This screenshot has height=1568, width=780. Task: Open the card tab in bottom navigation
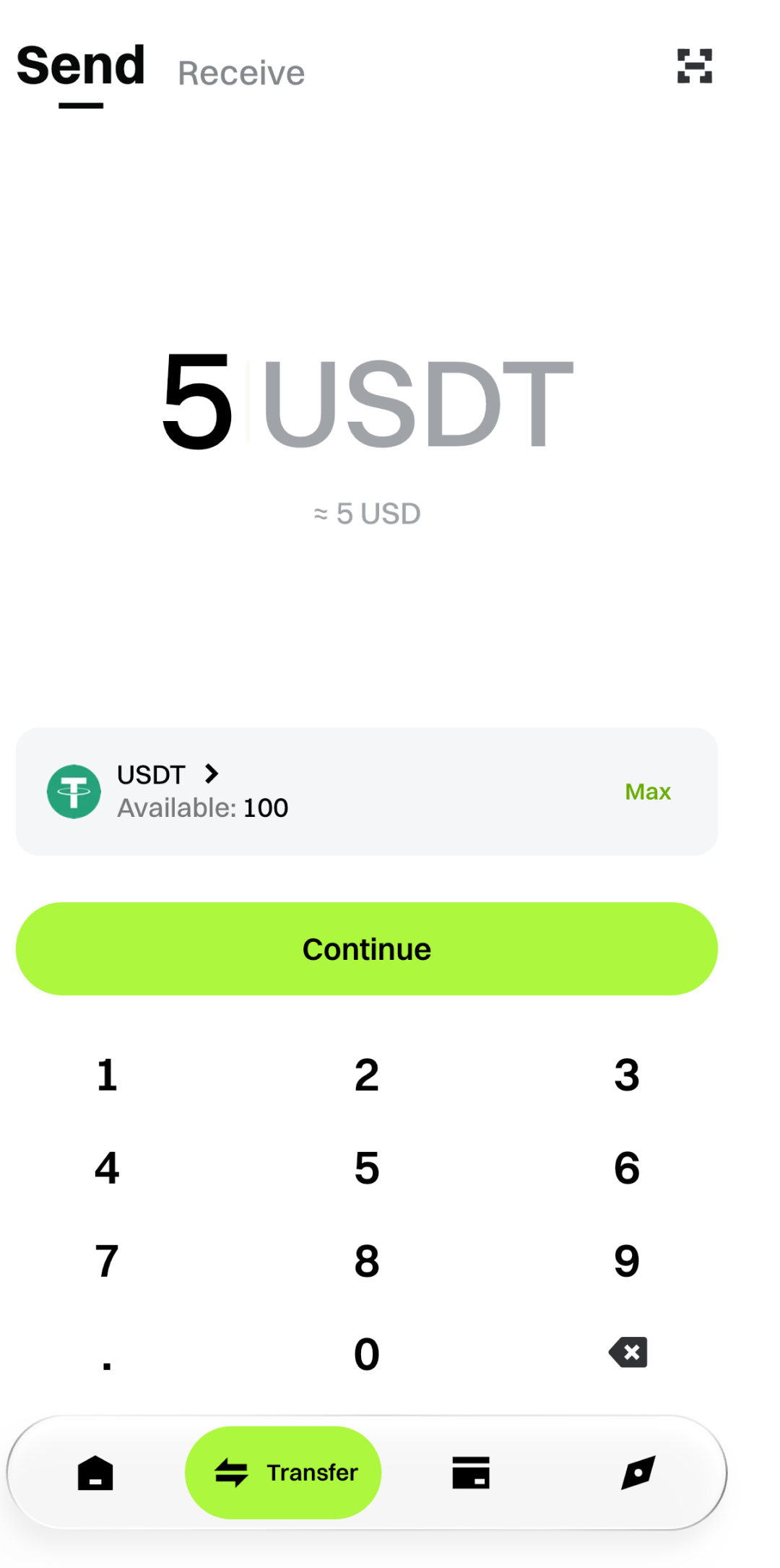point(471,1473)
